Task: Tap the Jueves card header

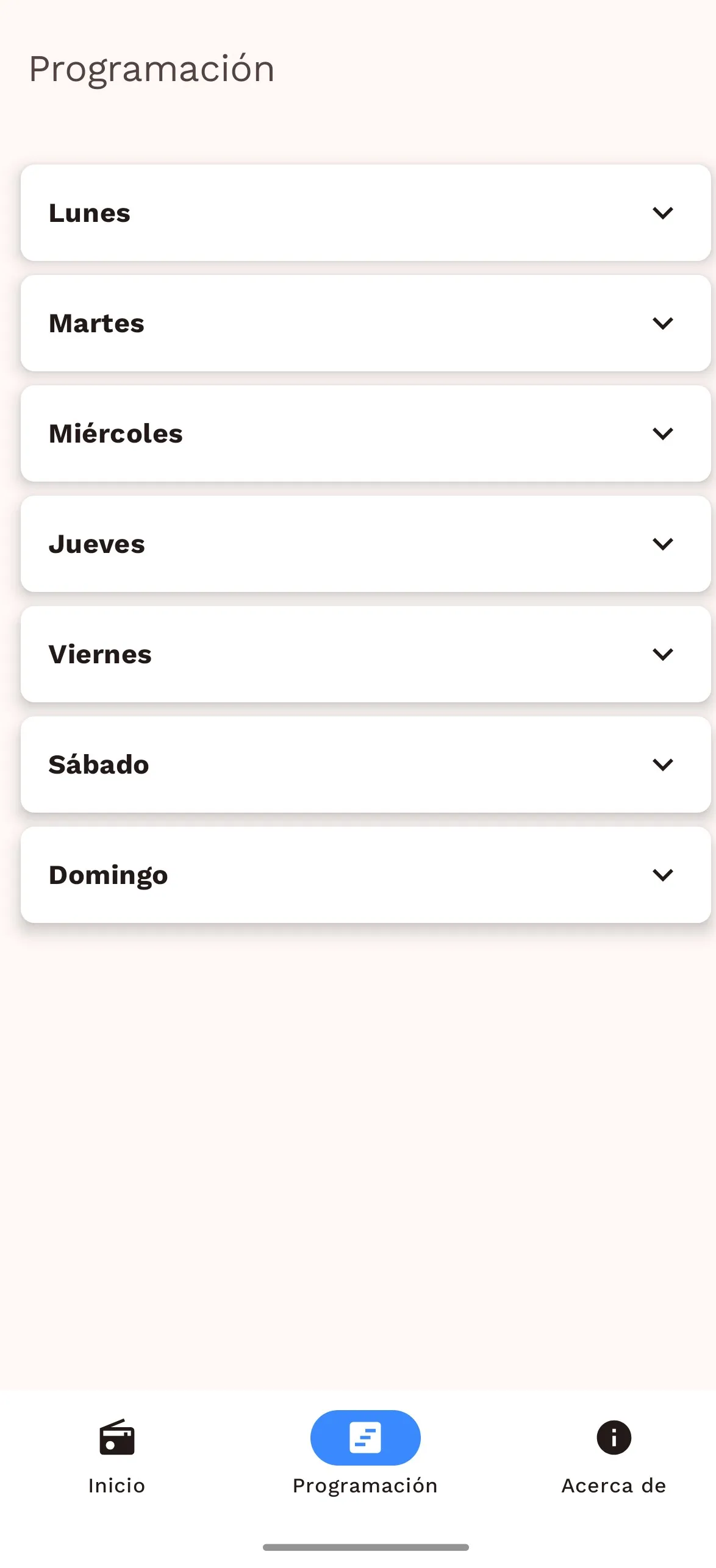Action: coord(97,544)
